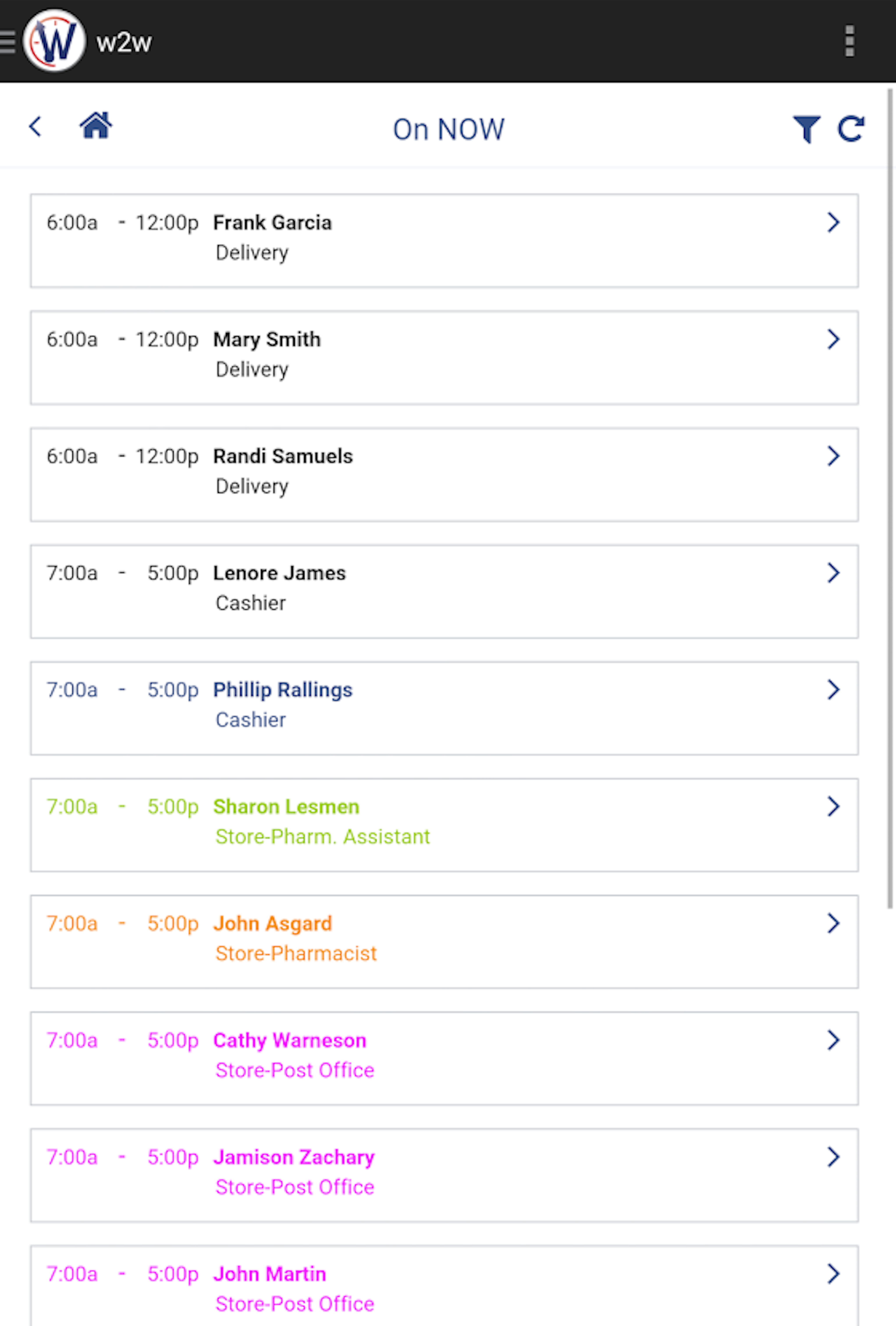Screen dimensions: 896x1326
Task: Refresh the On NOW list
Action: point(850,128)
